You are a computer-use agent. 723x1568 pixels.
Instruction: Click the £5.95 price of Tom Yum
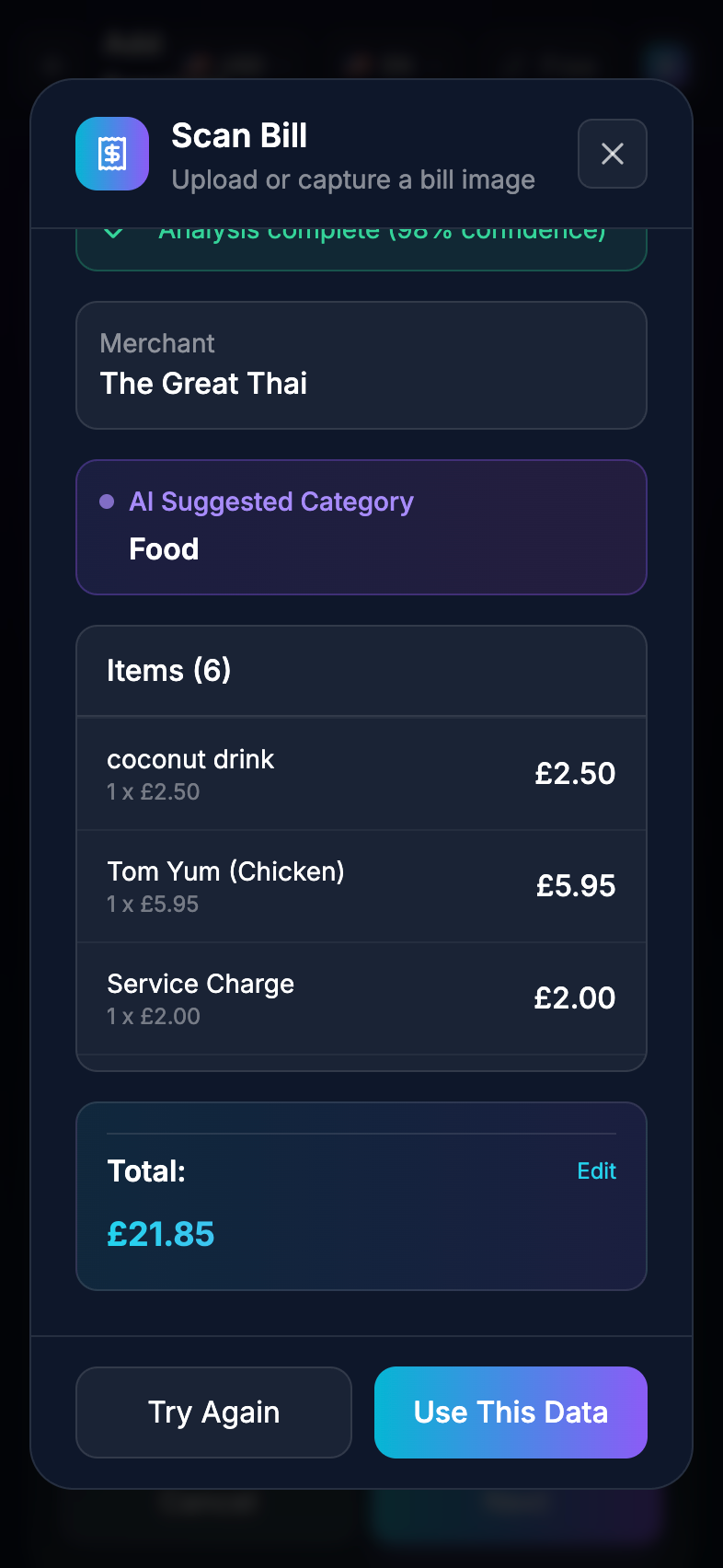point(576,885)
